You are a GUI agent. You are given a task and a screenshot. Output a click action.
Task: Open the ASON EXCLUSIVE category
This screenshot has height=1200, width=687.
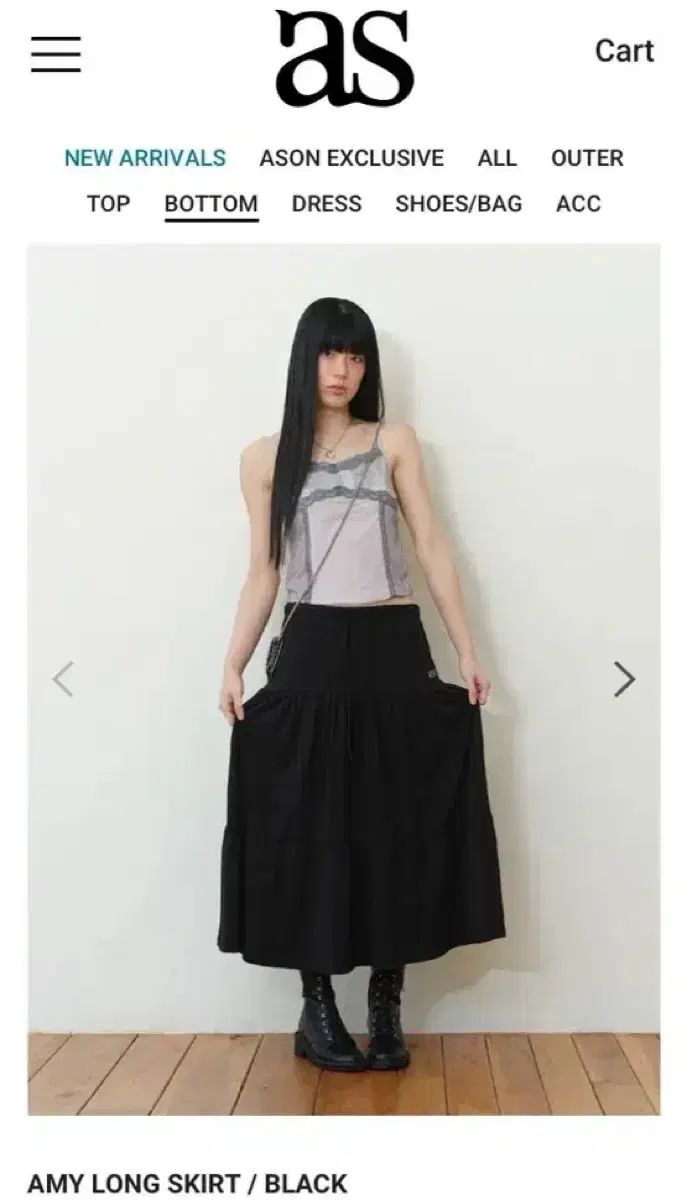coord(351,158)
